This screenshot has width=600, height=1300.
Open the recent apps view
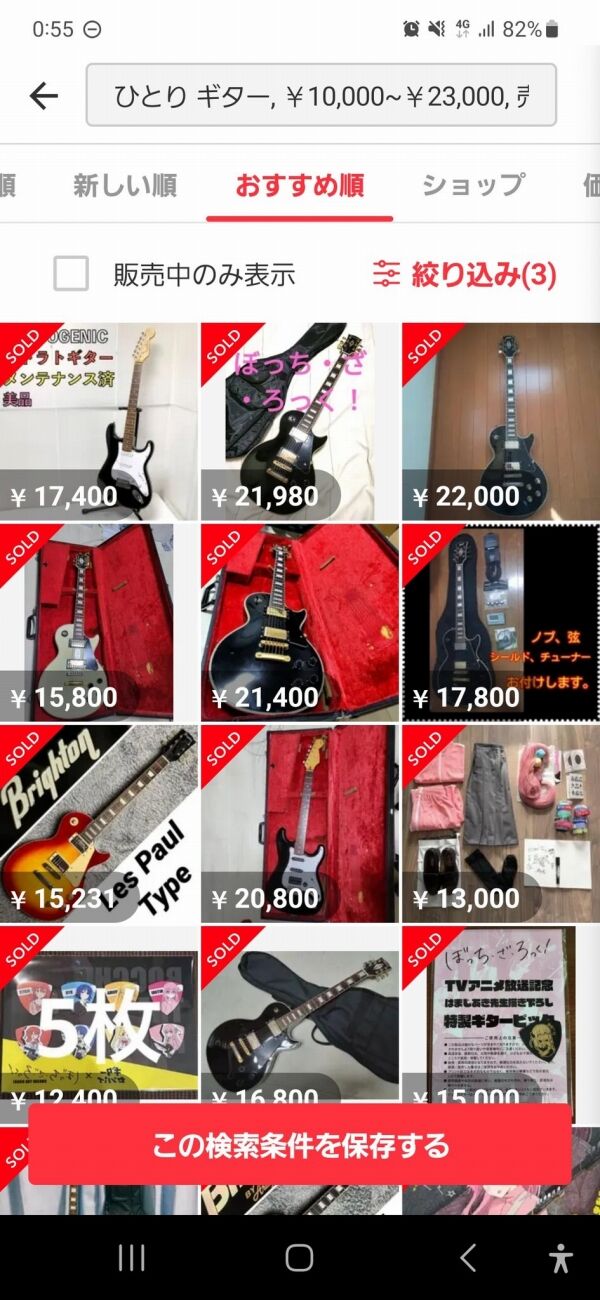pos(131,1258)
